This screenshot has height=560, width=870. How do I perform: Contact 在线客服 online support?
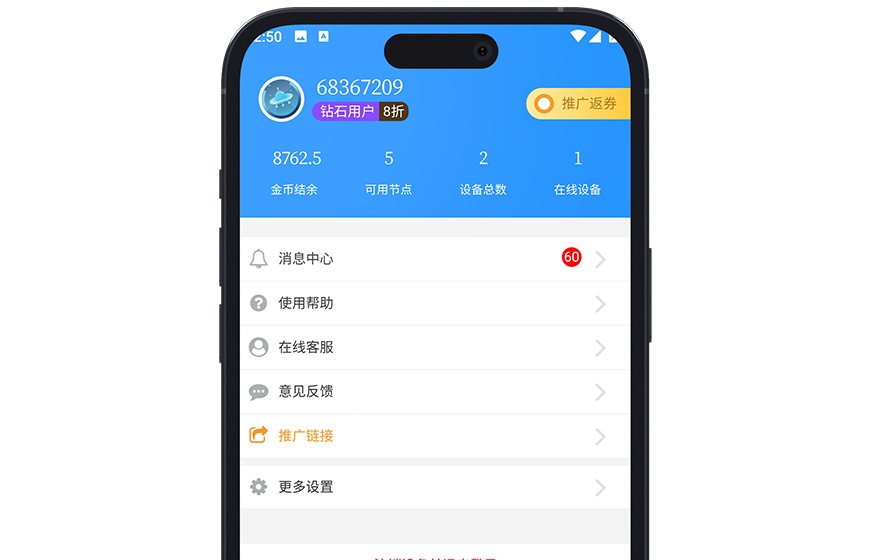tap(434, 347)
